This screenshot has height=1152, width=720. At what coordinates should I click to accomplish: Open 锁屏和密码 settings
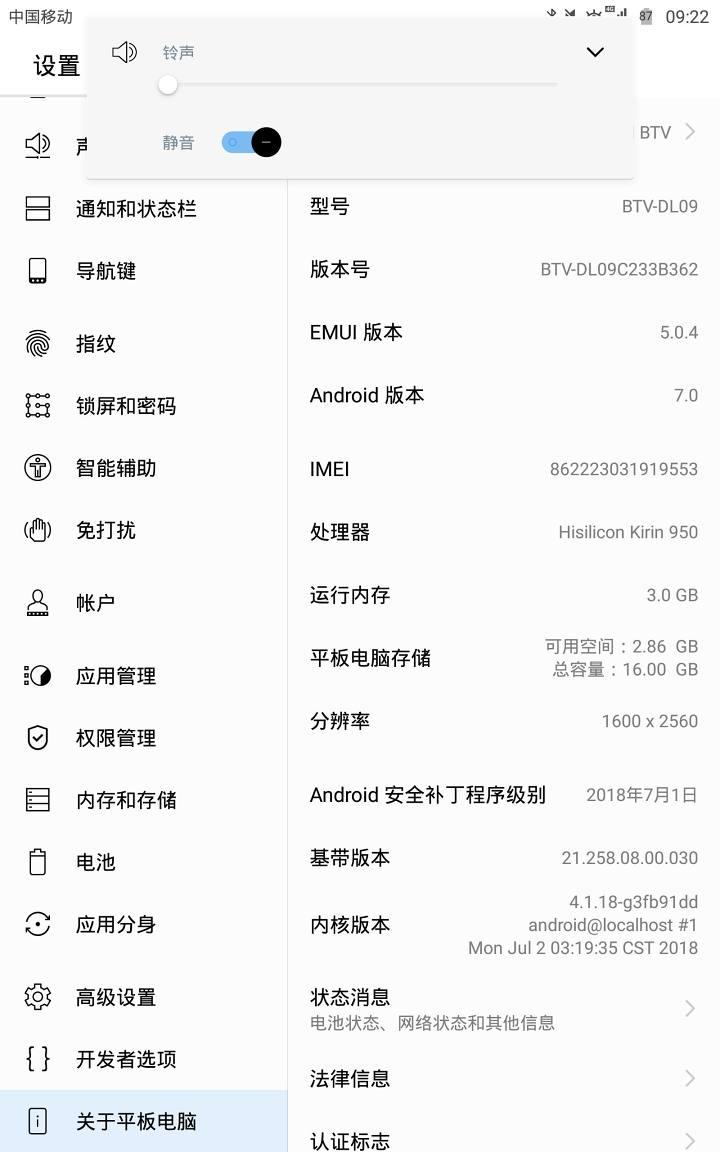(x=126, y=406)
